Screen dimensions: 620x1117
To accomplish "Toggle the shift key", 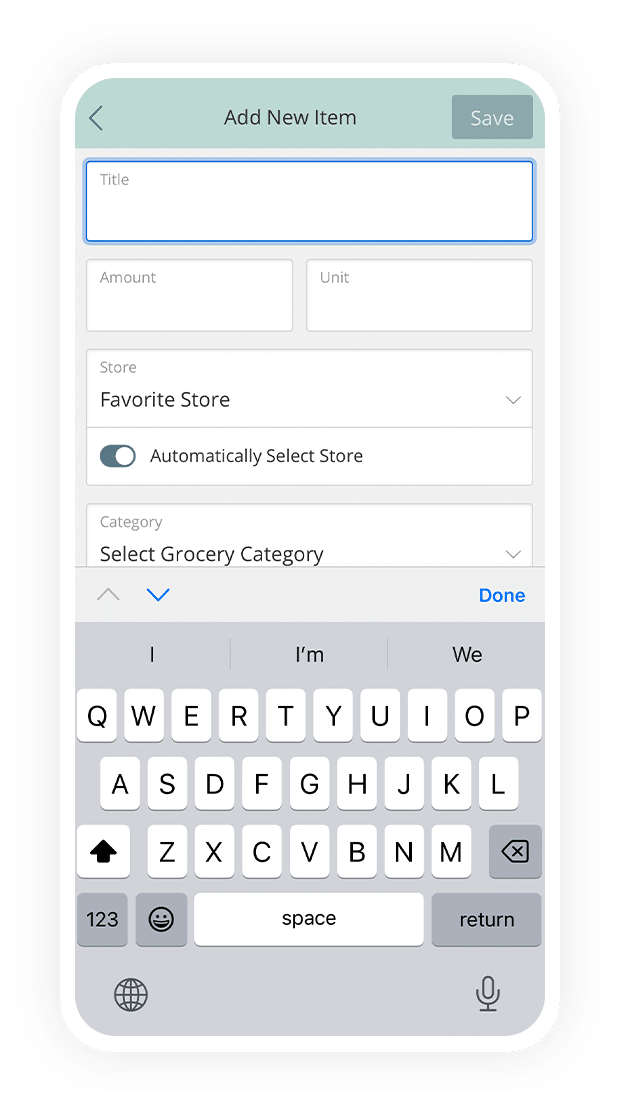I will (103, 851).
